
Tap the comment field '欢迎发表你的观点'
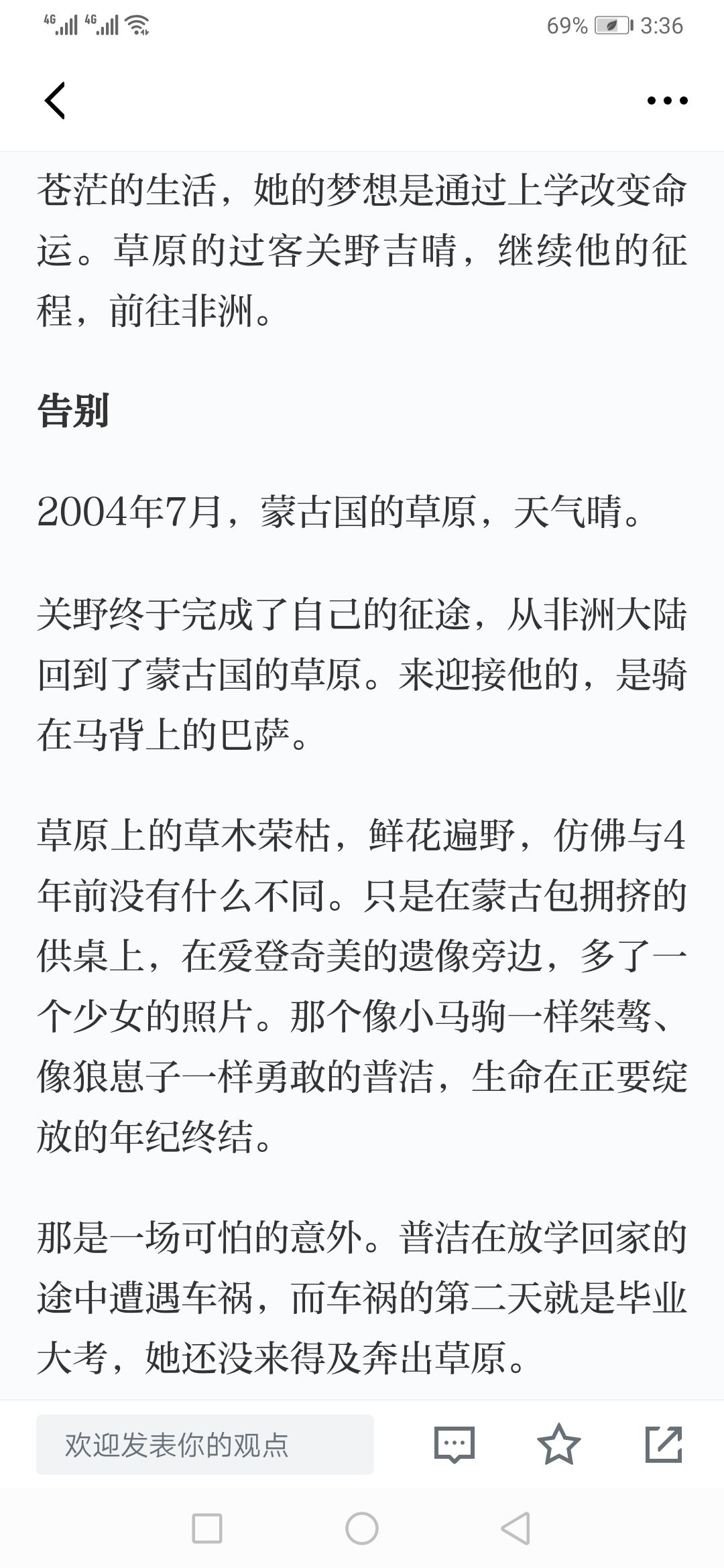(205, 1445)
